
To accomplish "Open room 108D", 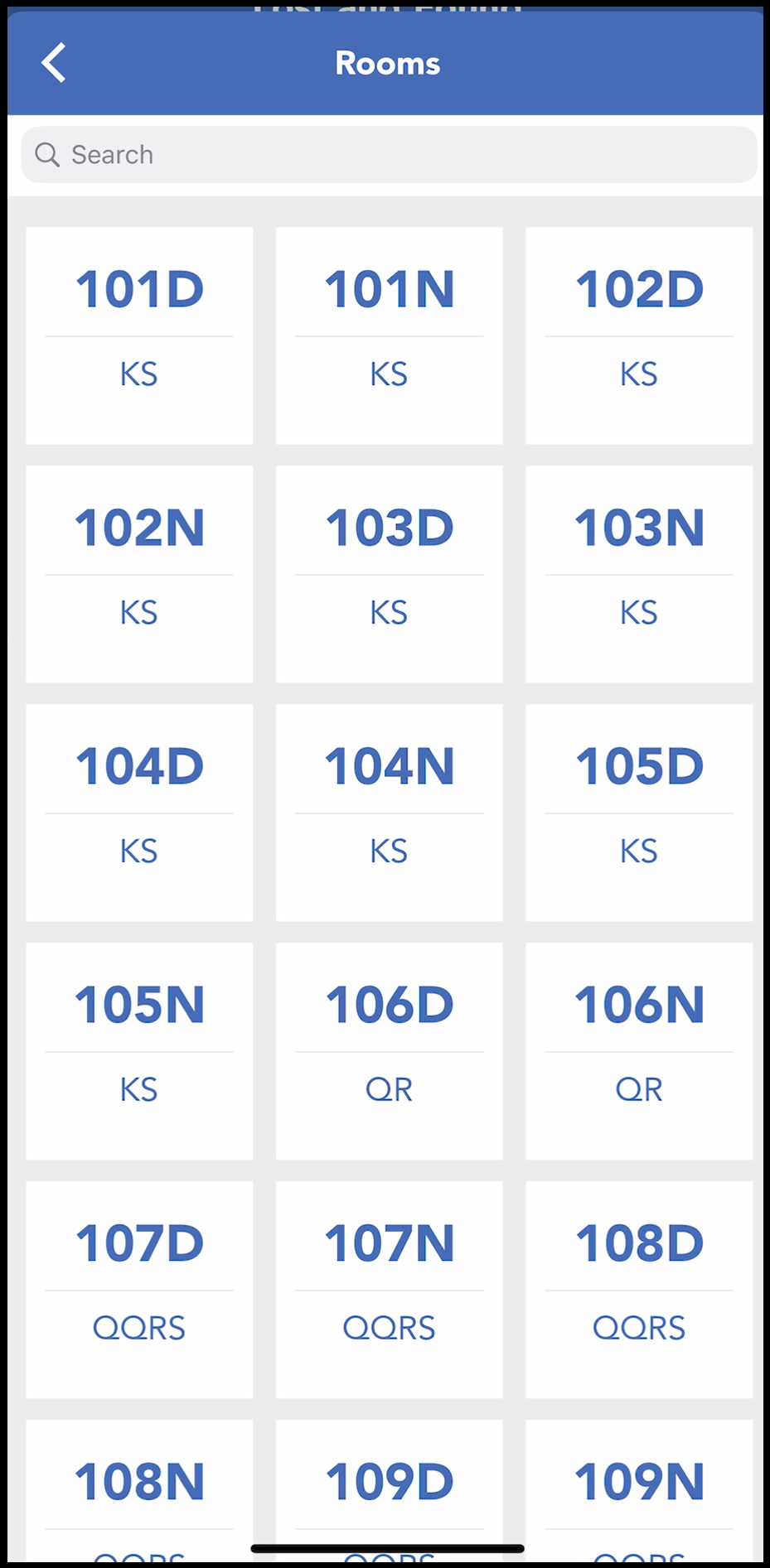I will pyautogui.click(x=638, y=1289).
